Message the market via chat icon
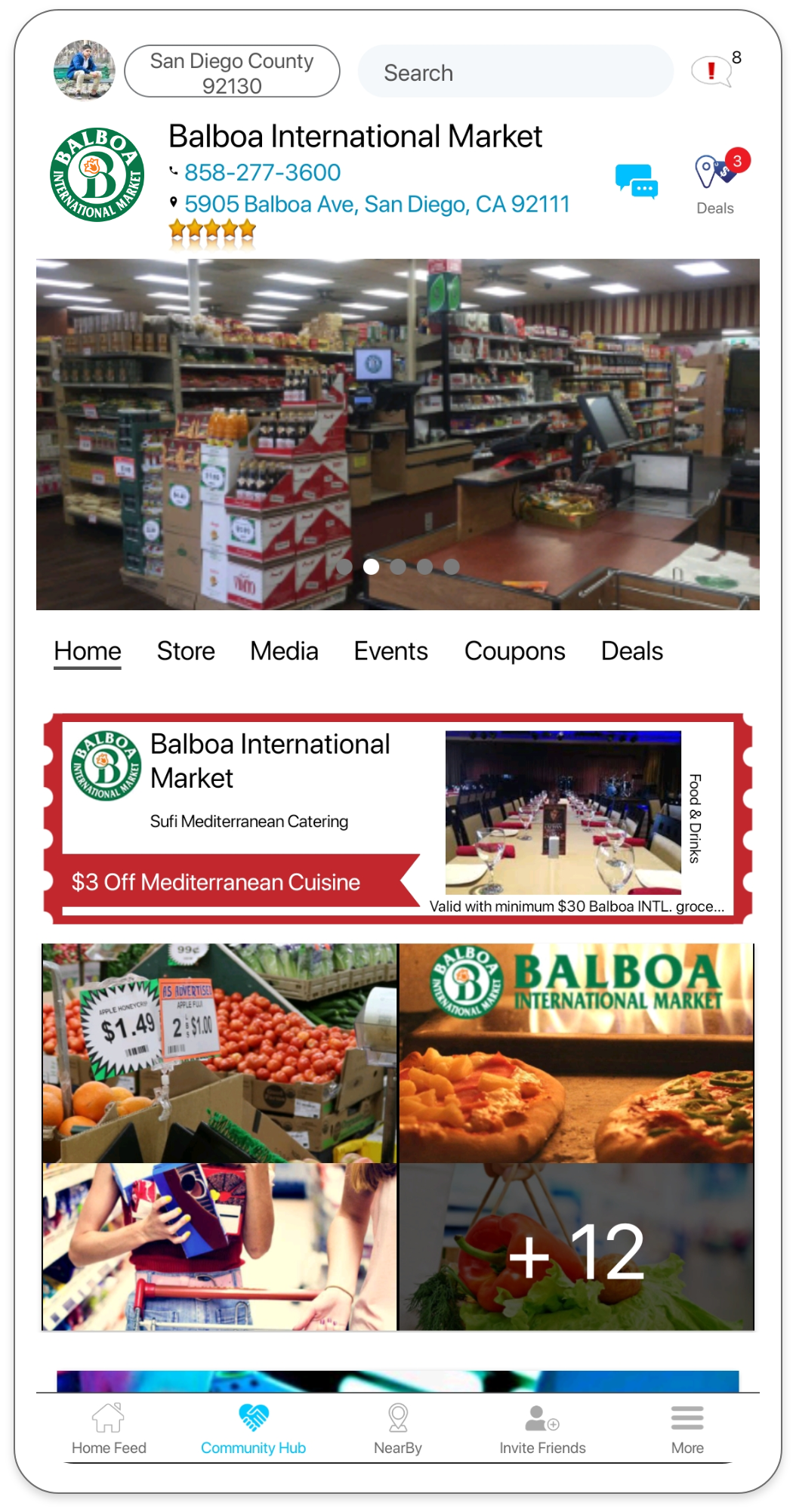 tap(636, 181)
